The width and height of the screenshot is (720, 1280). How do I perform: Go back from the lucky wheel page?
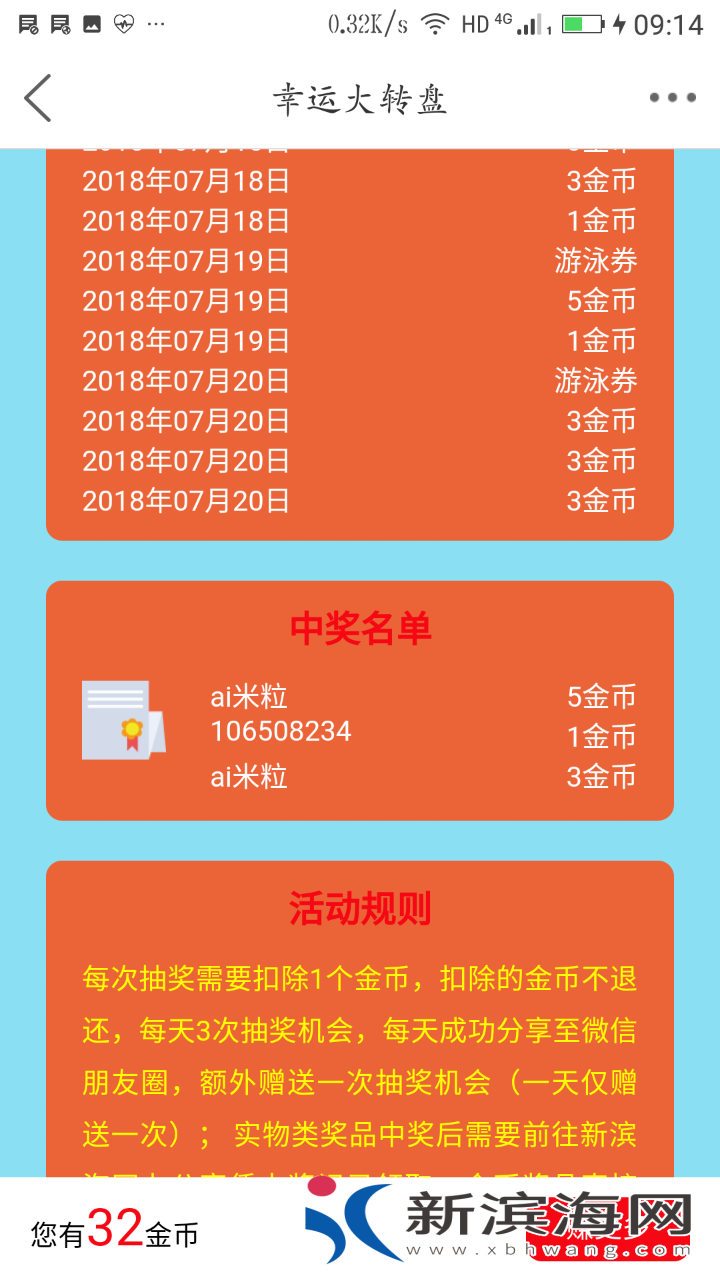(38, 98)
